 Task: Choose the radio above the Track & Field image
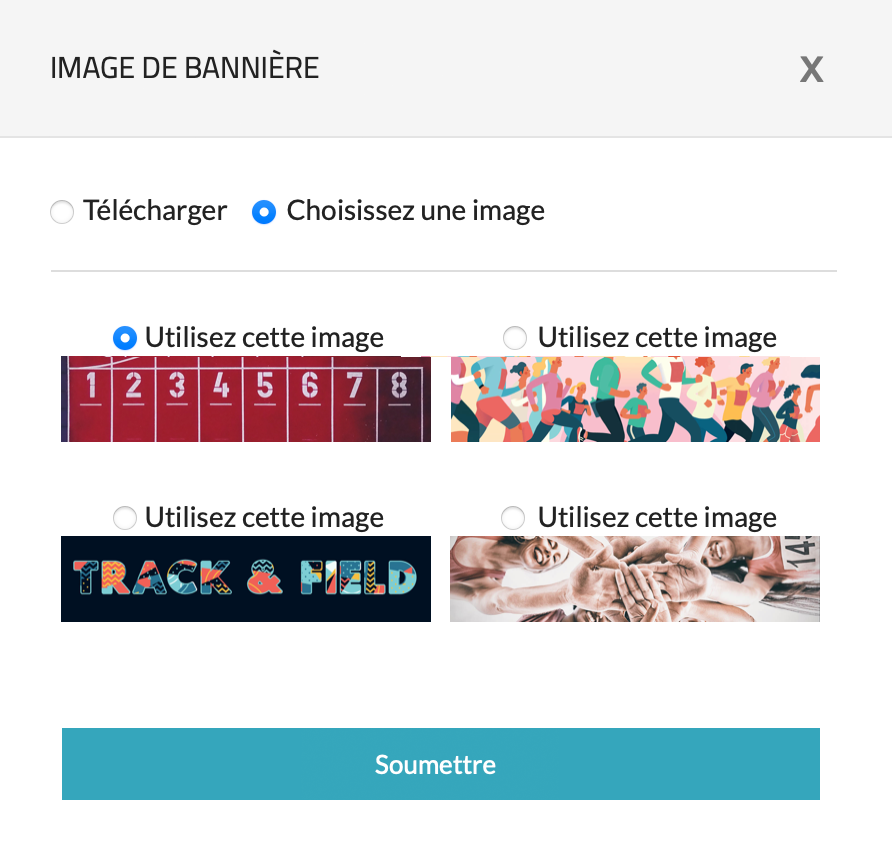coord(125,518)
